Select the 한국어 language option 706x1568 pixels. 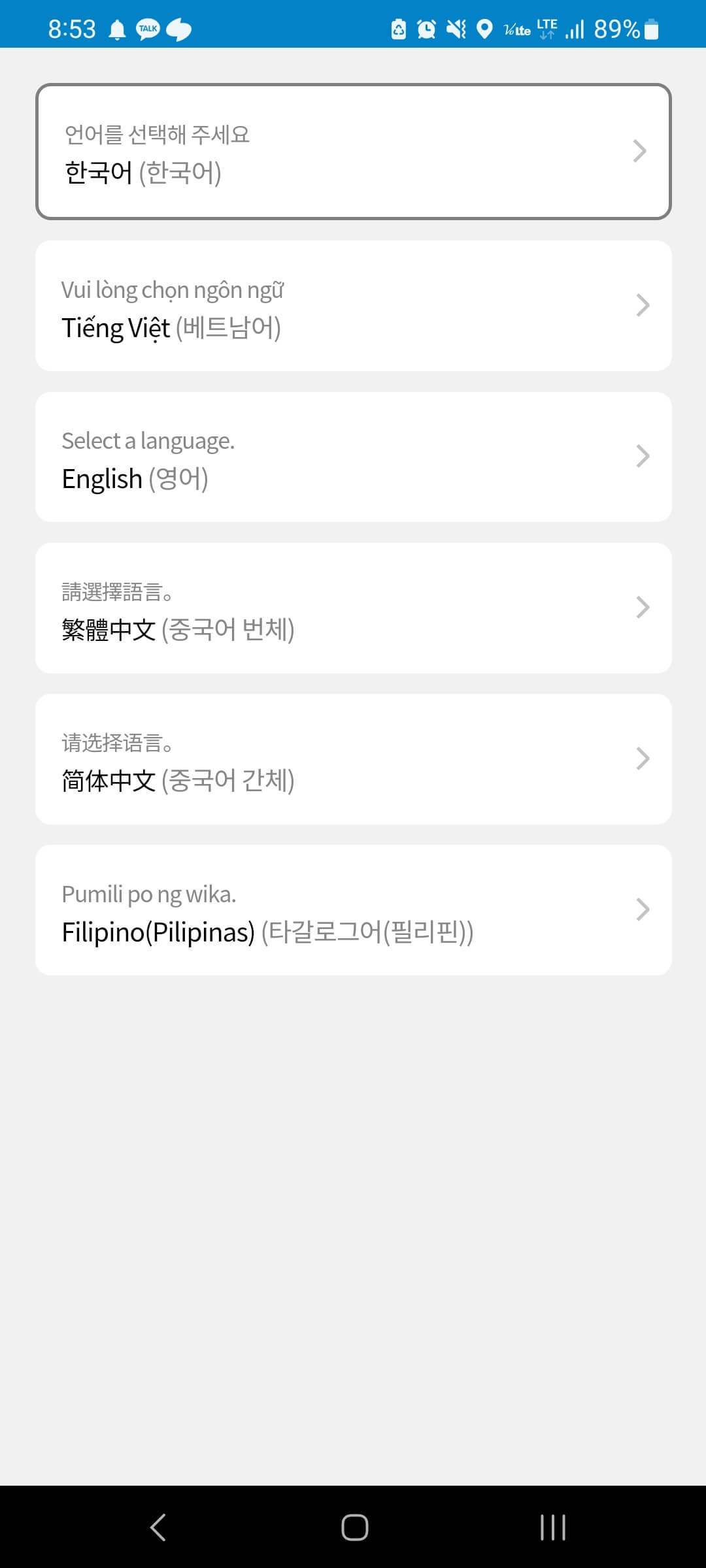pyautogui.click(x=353, y=152)
